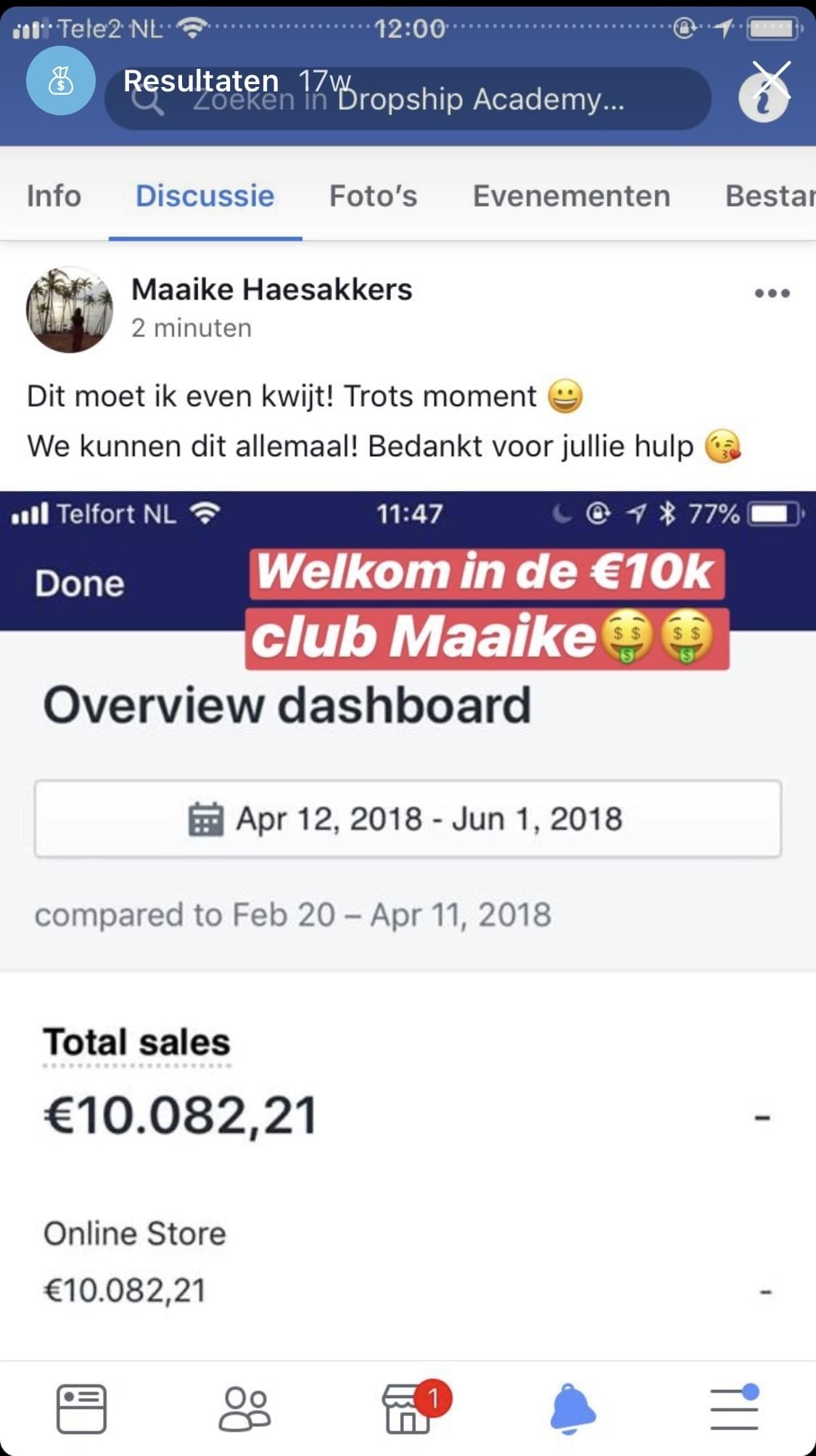Open the Resultaten highlight avatar
The width and height of the screenshot is (816, 1456).
61,81
